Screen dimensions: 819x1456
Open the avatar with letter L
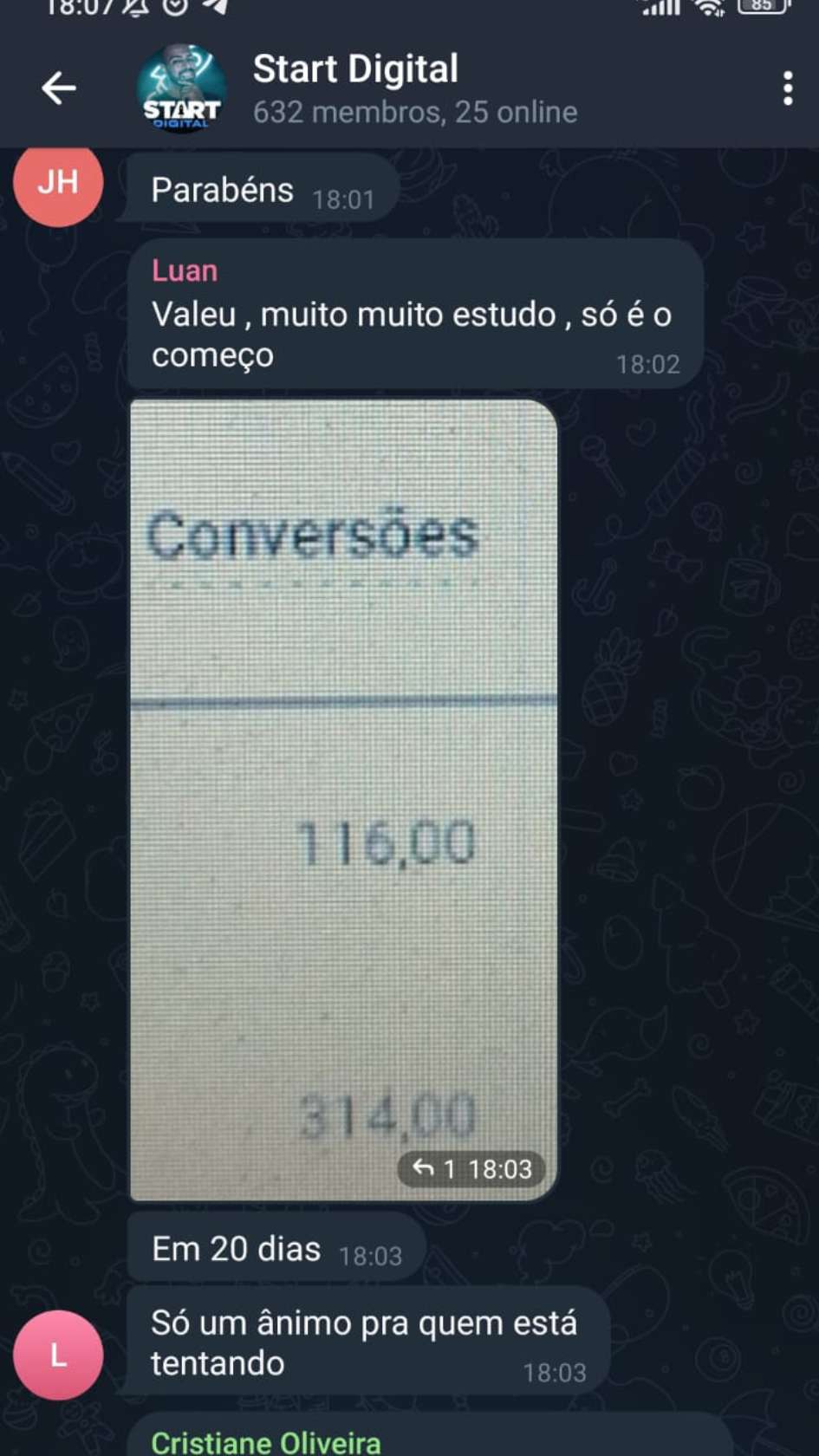pos(58,1355)
